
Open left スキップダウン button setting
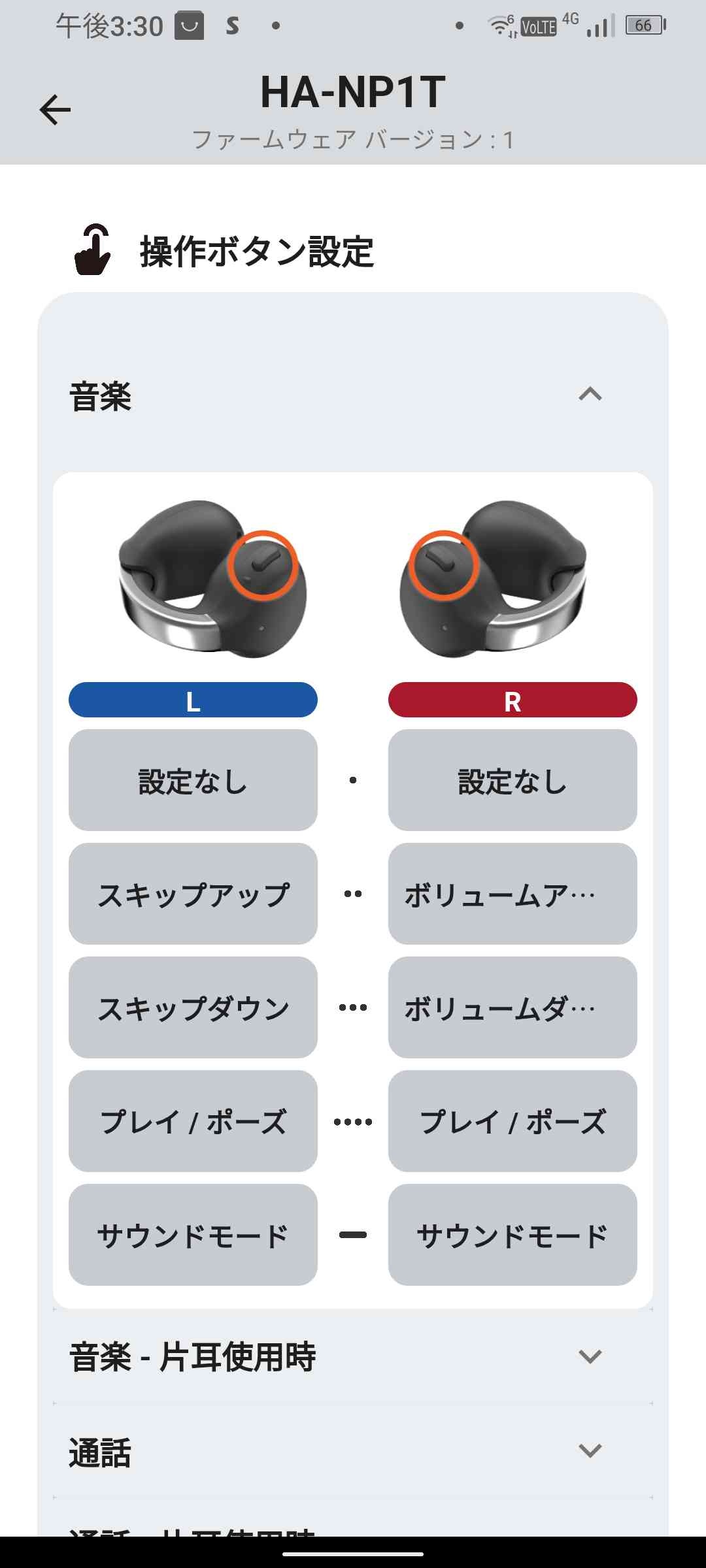[193, 1007]
